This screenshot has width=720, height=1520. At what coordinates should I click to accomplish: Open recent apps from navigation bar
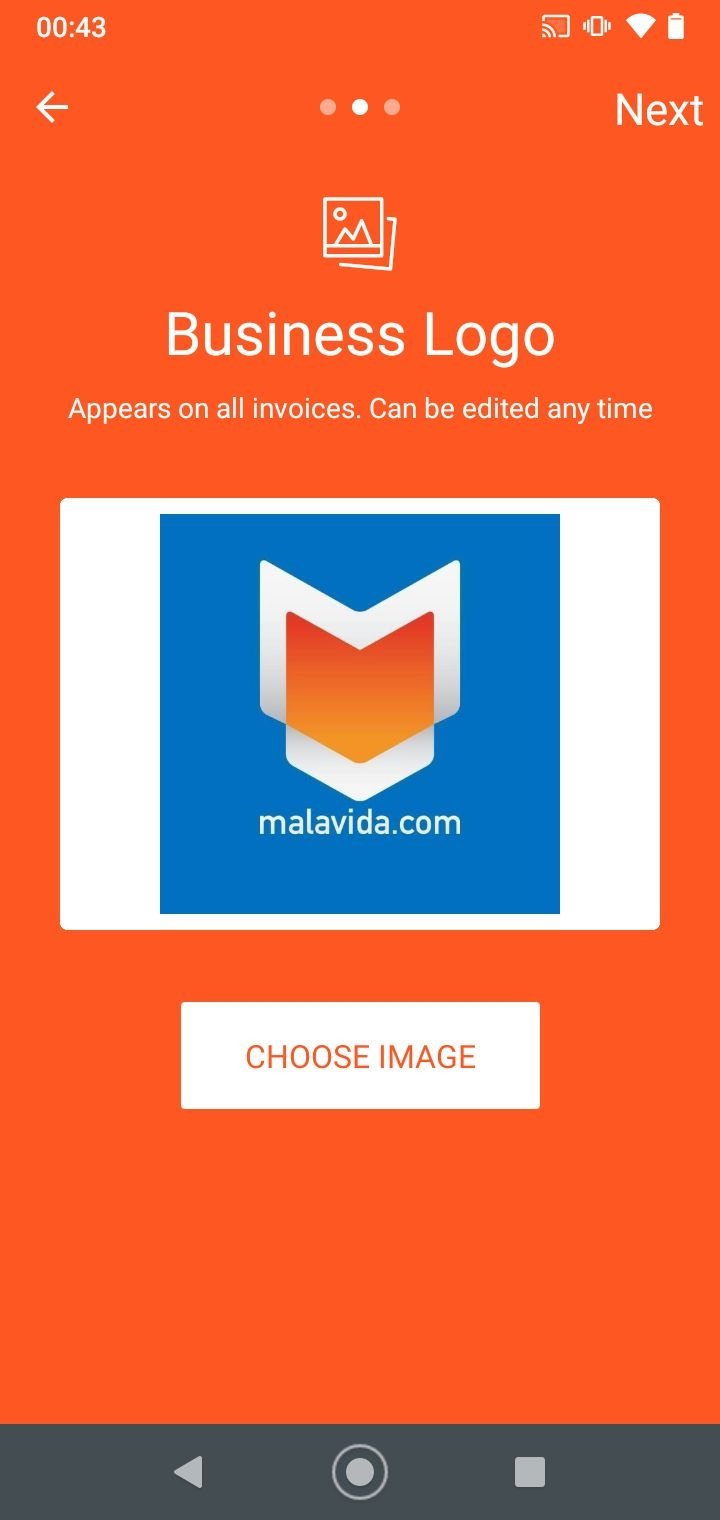pyautogui.click(x=529, y=1472)
